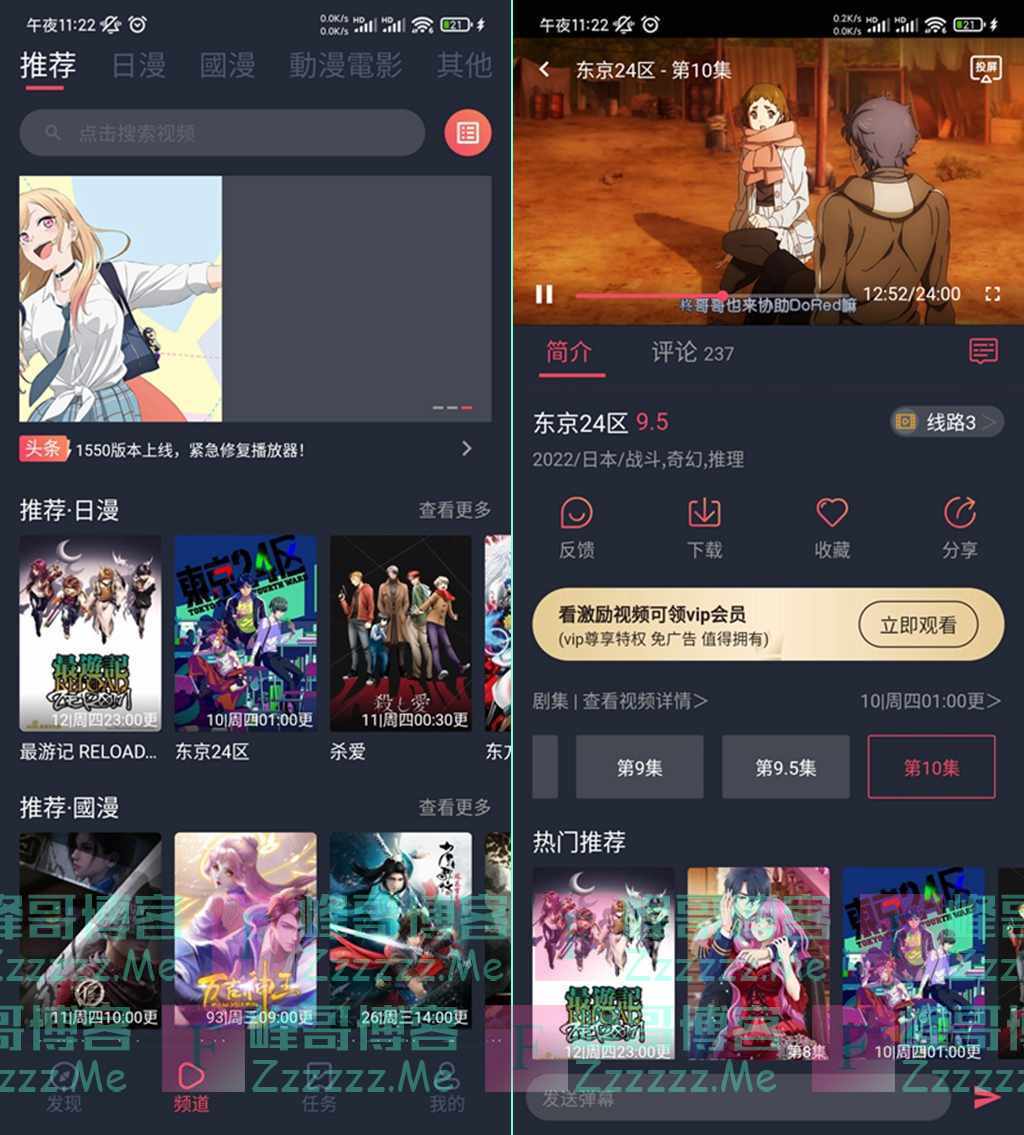Share this anime via 分享
Viewport: 1024px width, 1135px height.
pyautogui.click(x=959, y=526)
